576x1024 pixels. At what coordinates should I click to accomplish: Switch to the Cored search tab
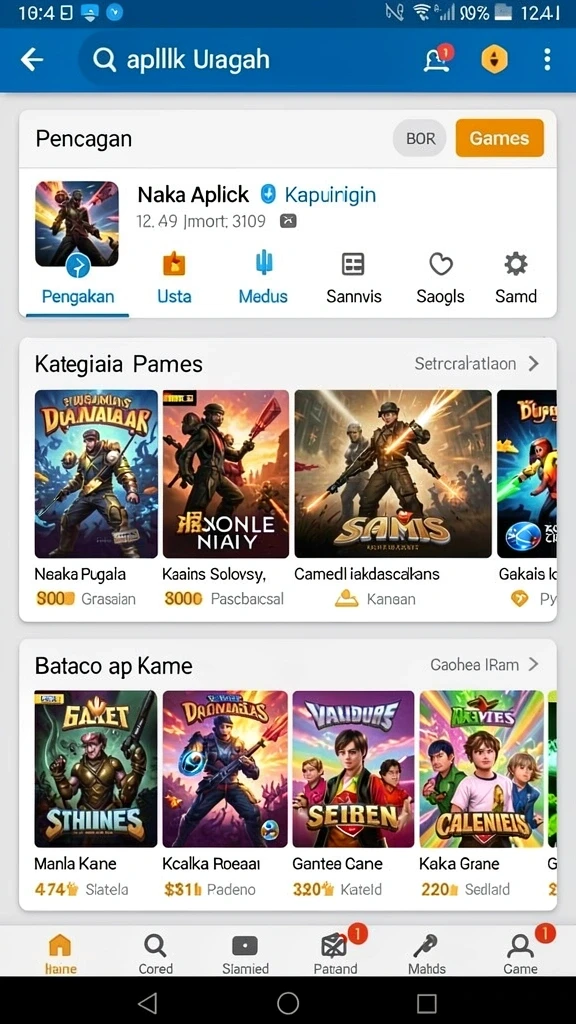point(155,953)
